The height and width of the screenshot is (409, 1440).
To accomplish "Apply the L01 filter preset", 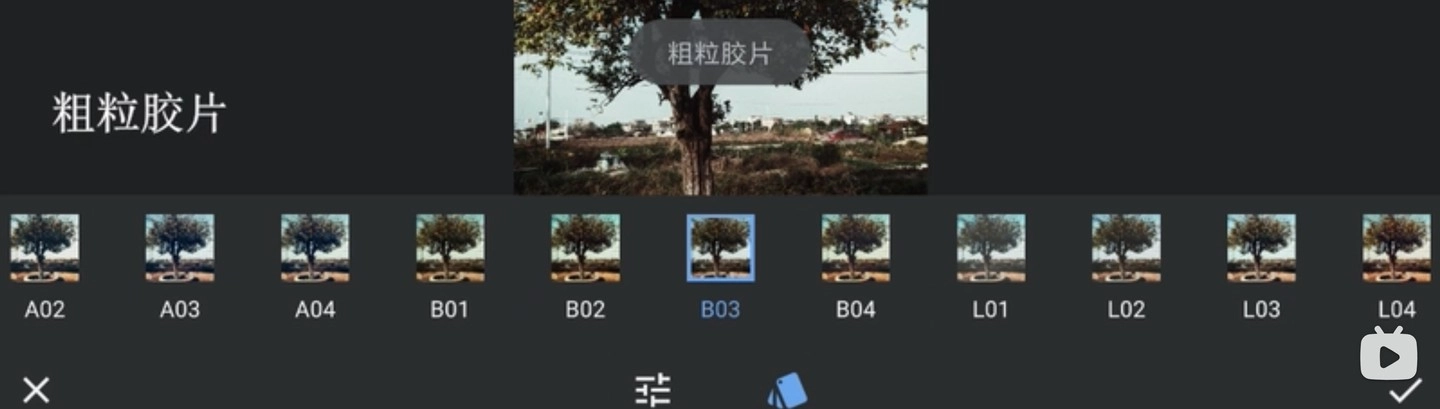I will coord(991,248).
